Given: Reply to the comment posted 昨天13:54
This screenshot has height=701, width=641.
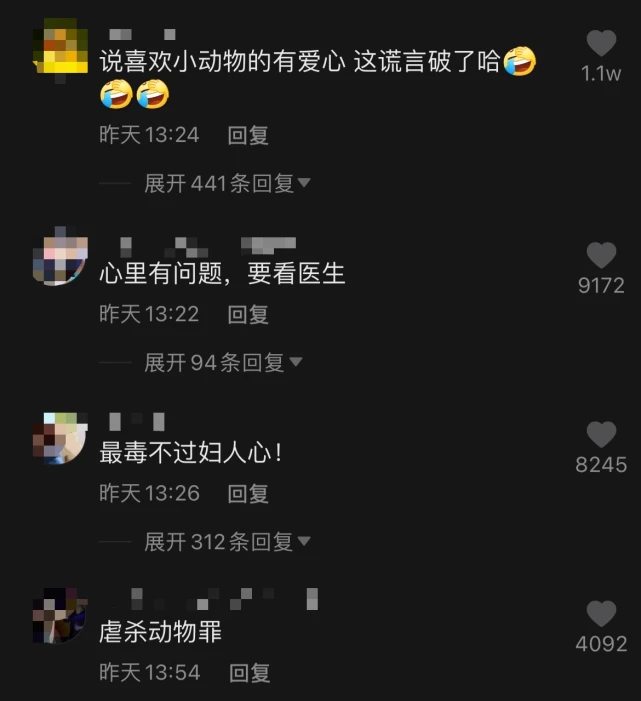Looking at the screenshot, I should (249, 672).
